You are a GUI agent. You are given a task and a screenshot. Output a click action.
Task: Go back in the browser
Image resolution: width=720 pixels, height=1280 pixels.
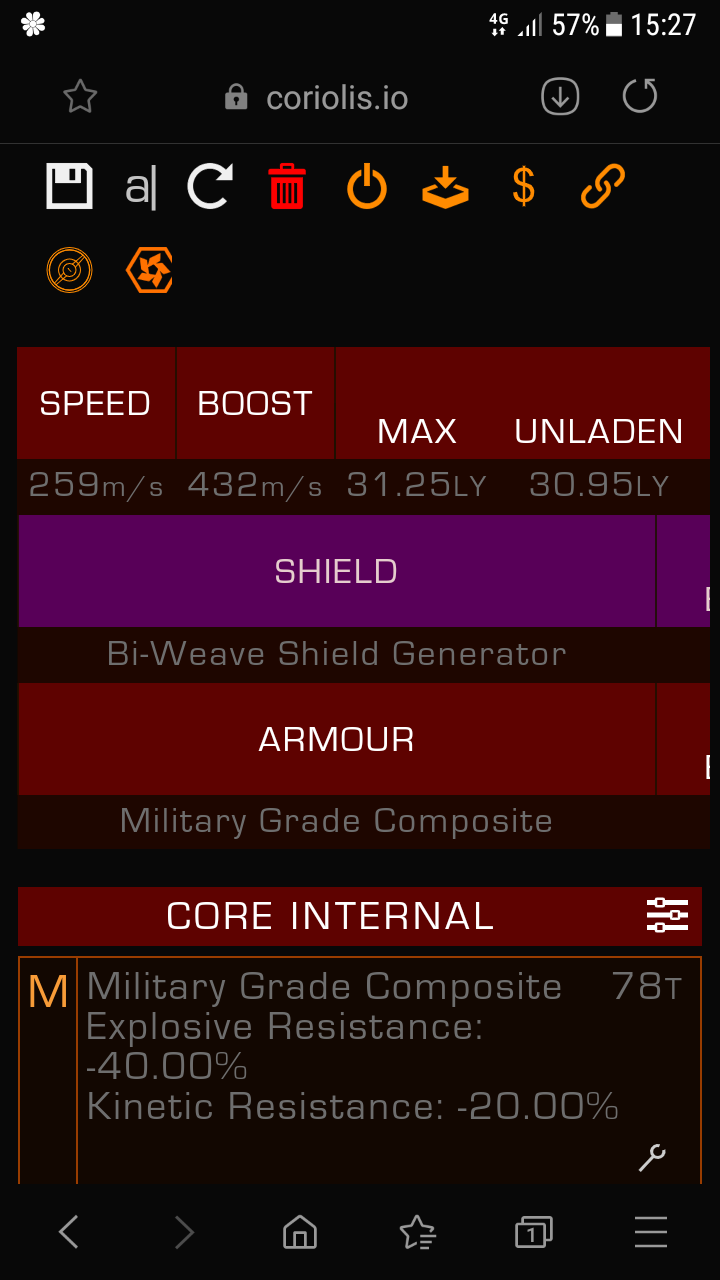[68, 1232]
